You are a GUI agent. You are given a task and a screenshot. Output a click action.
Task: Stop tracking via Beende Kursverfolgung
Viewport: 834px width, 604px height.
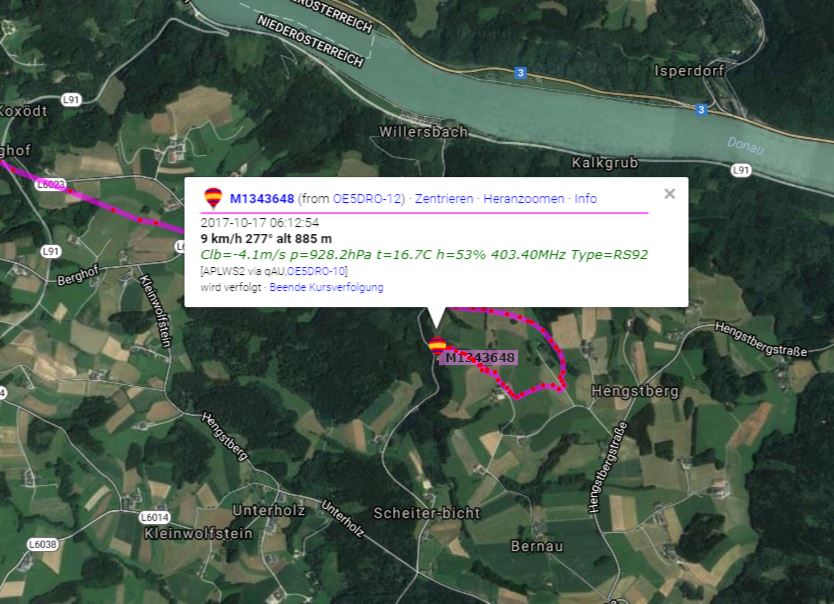coord(326,287)
